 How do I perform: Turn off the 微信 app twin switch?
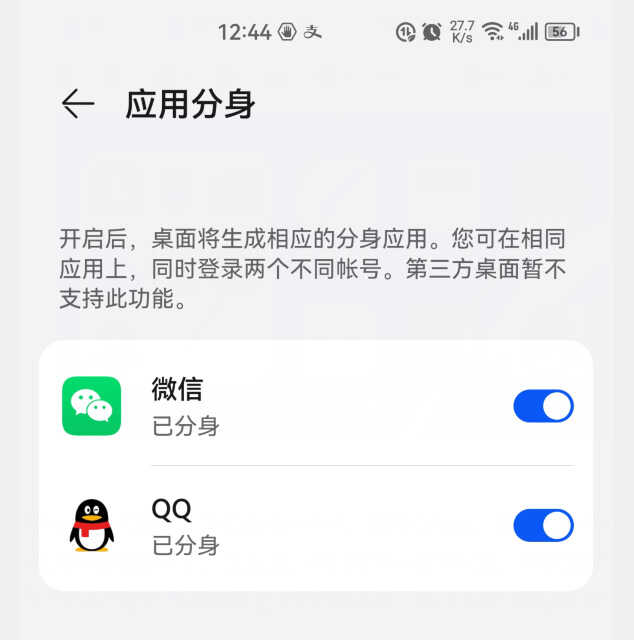point(543,406)
